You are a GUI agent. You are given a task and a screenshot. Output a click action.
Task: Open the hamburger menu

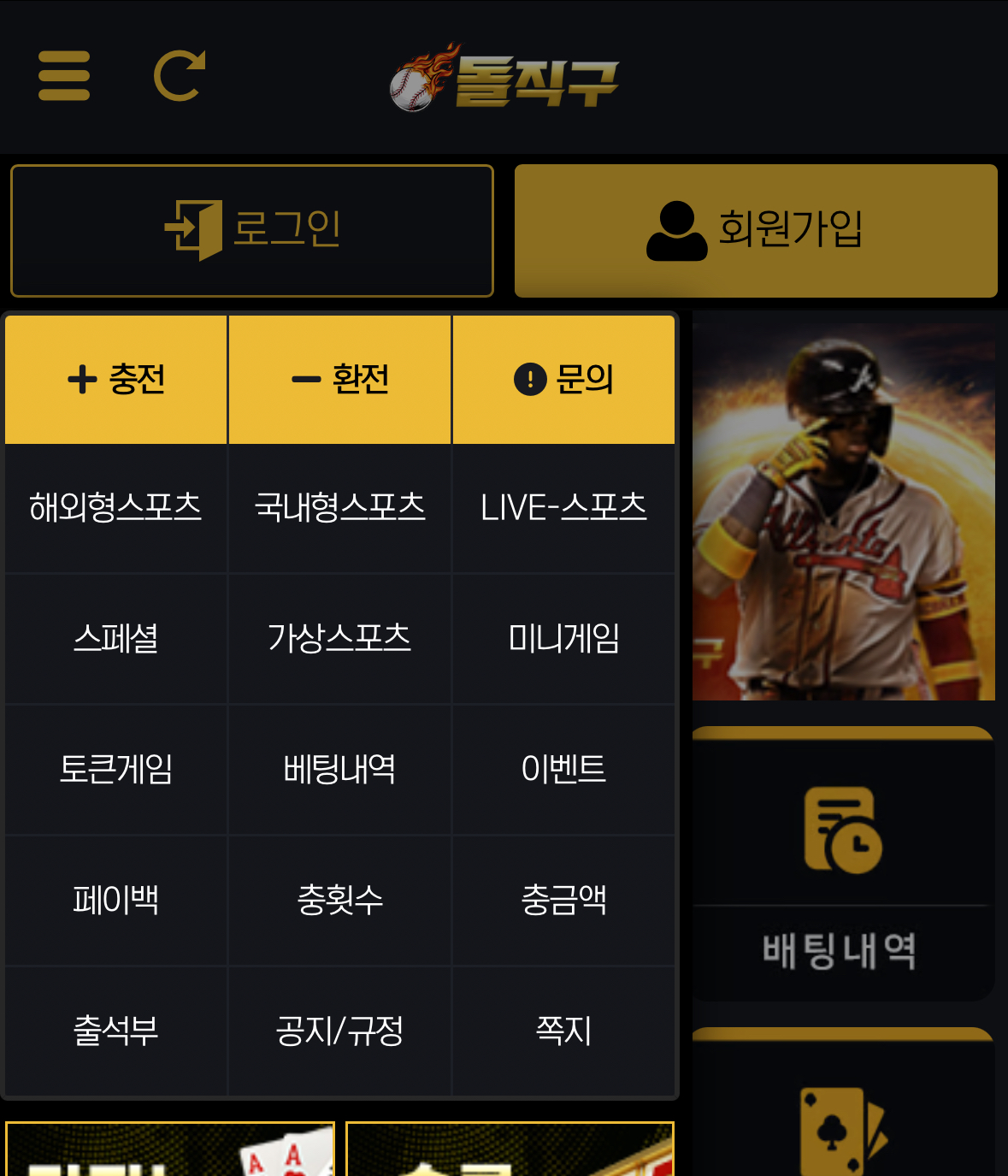pyautogui.click(x=64, y=76)
